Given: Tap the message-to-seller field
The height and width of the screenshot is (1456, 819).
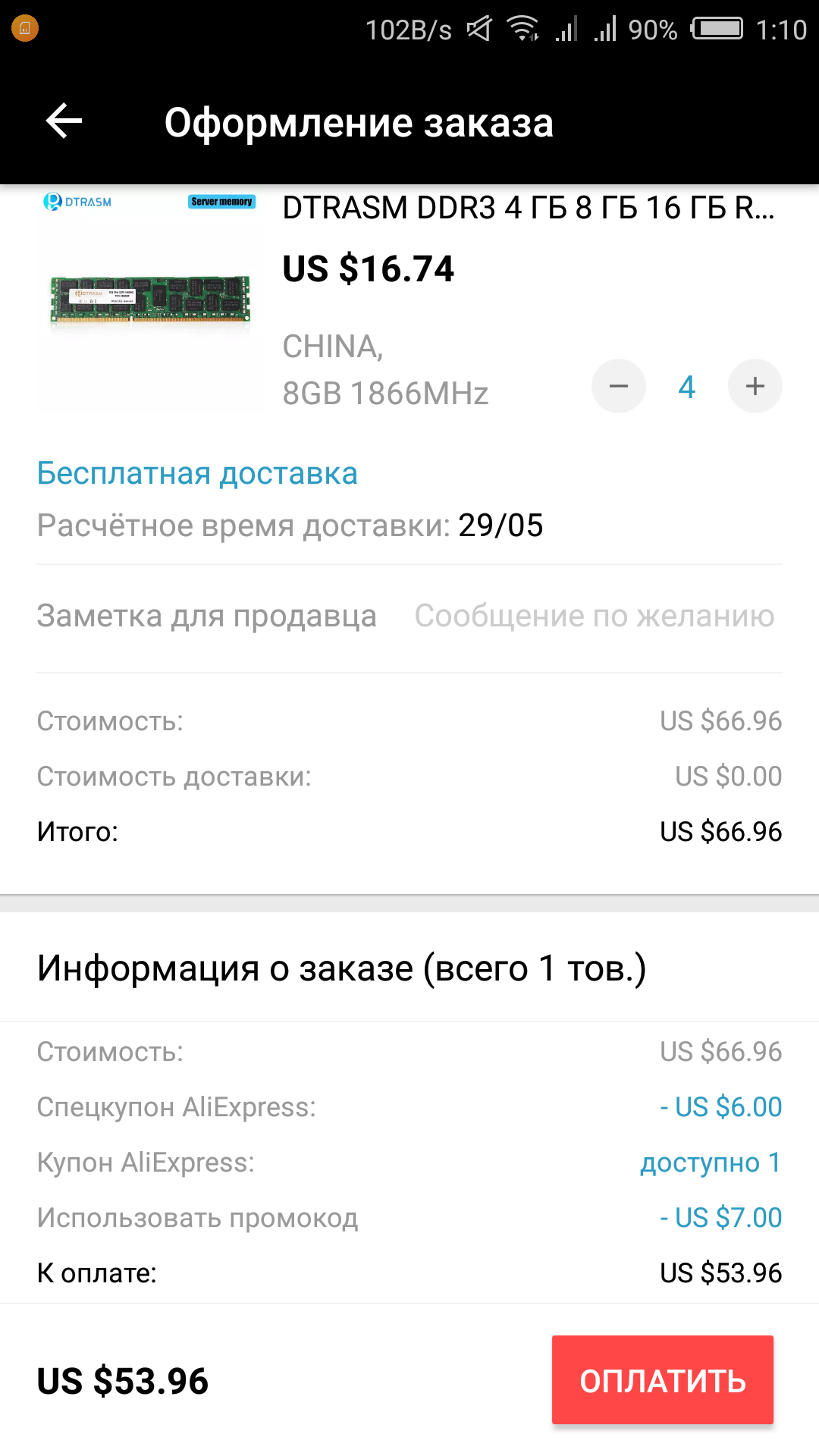Looking at the screenshot, I should (594, 617).
